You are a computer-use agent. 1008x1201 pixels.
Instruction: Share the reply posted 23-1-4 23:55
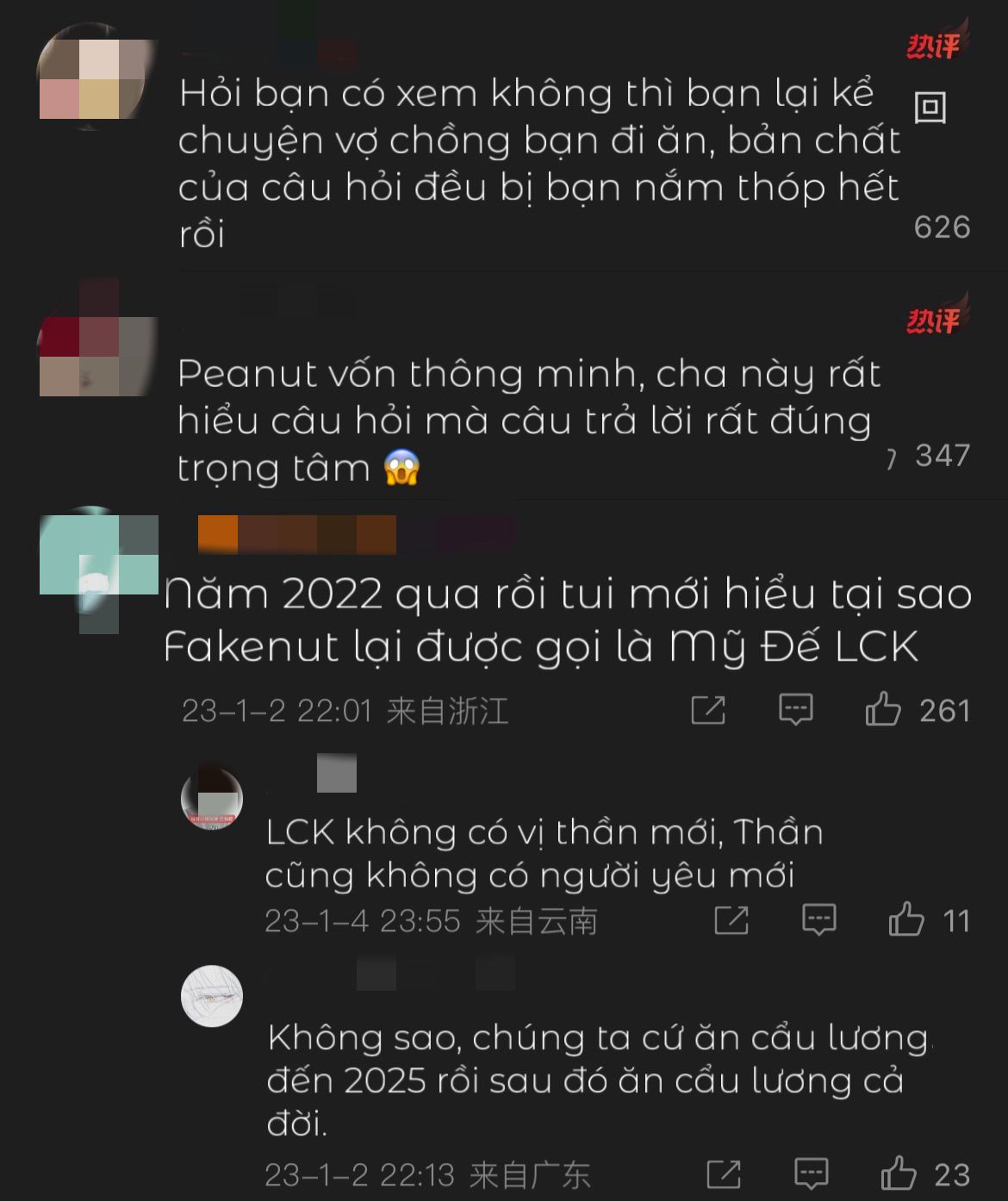pos(731,919)
